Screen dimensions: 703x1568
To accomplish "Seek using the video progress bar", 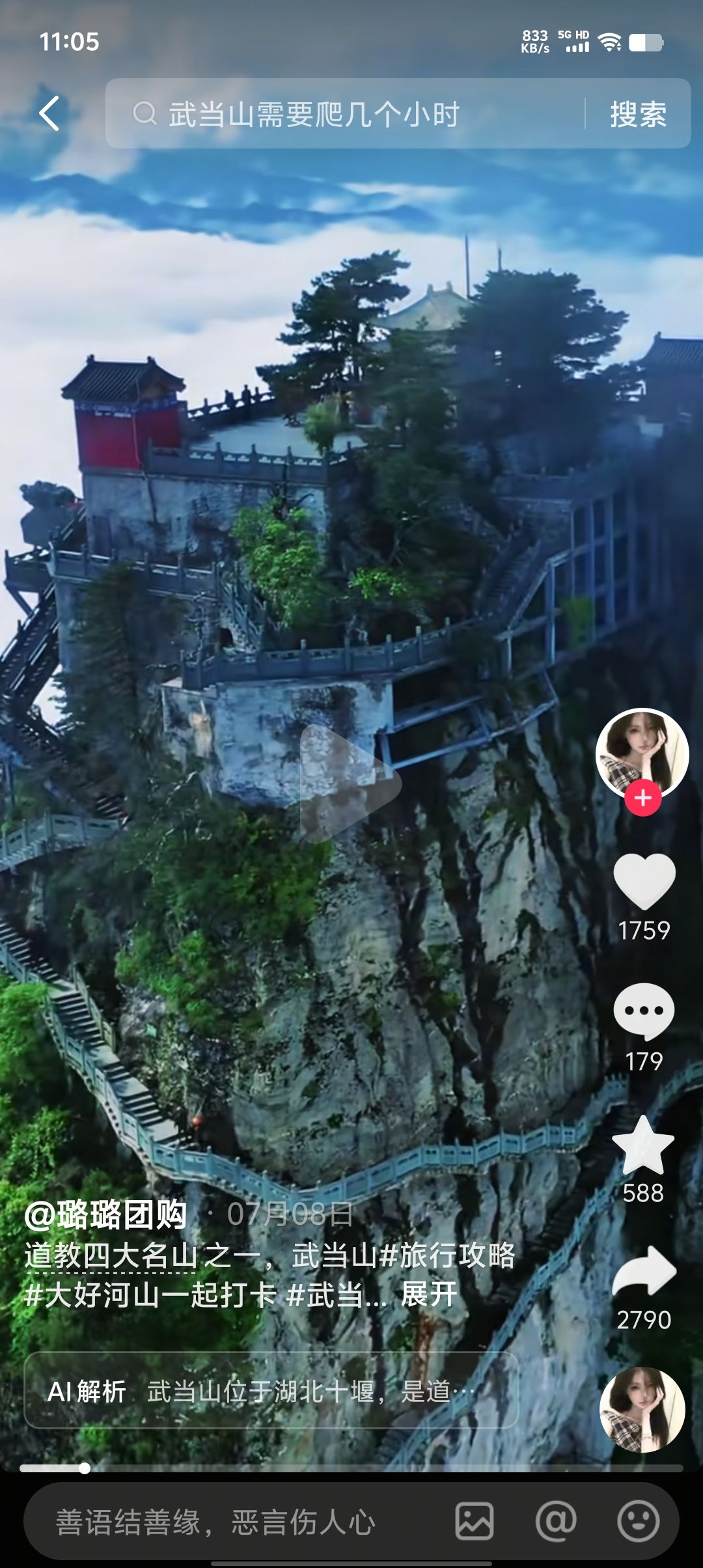I will point(351,1468).
